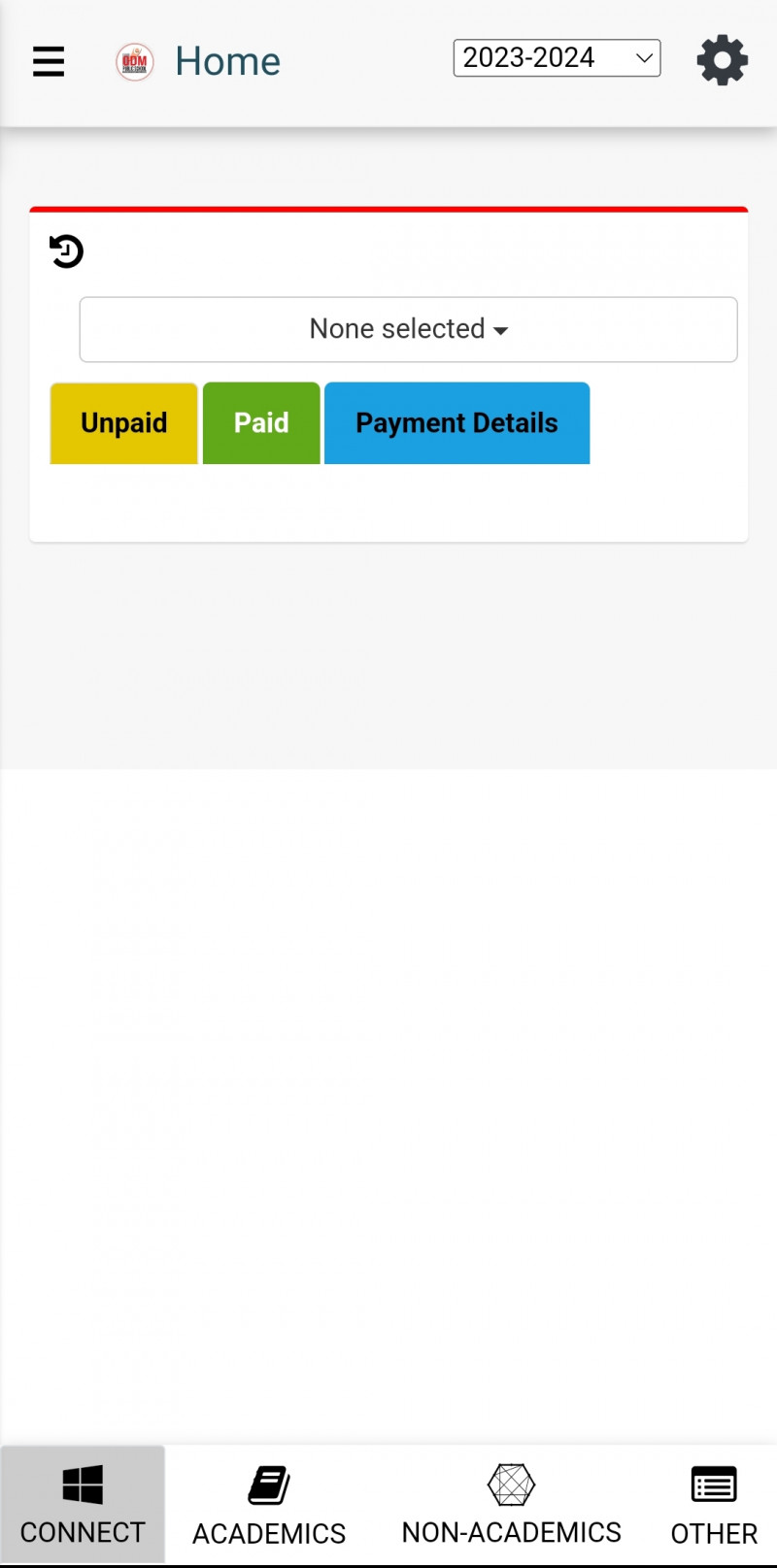Switch to the Connect tab

pyautogui.click(x=83, y=1505)
